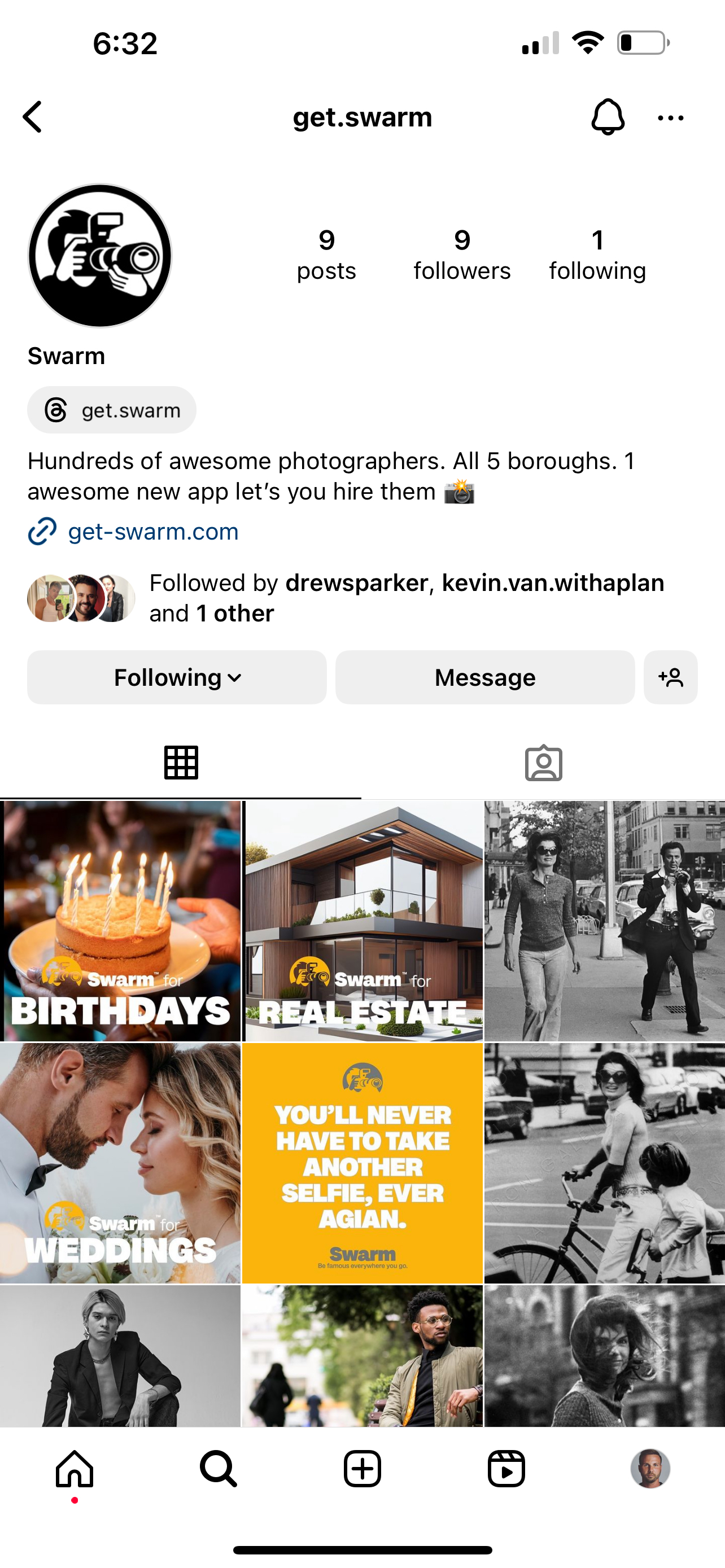Open the Swarm for Real Estate post
The width and height of the screenshot is (725, 1568).
click(363, 921)
